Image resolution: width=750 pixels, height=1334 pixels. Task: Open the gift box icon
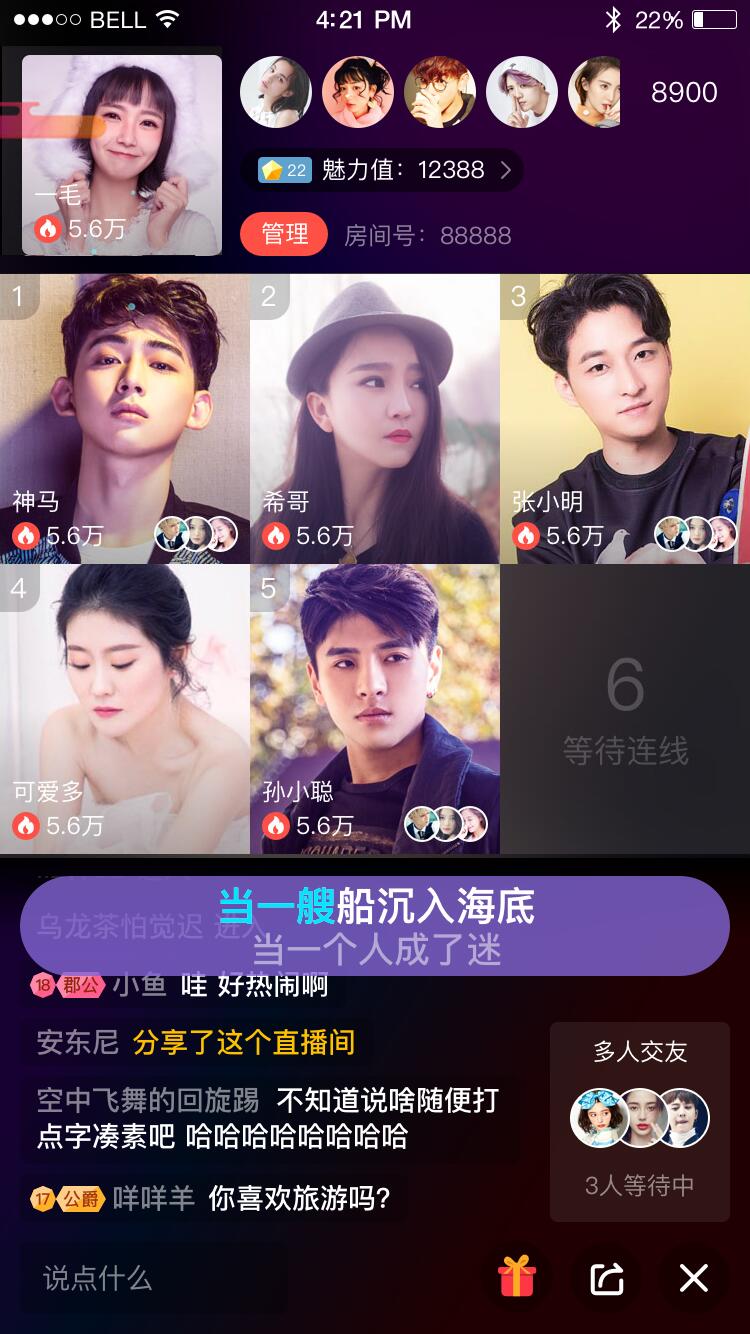517,1278
